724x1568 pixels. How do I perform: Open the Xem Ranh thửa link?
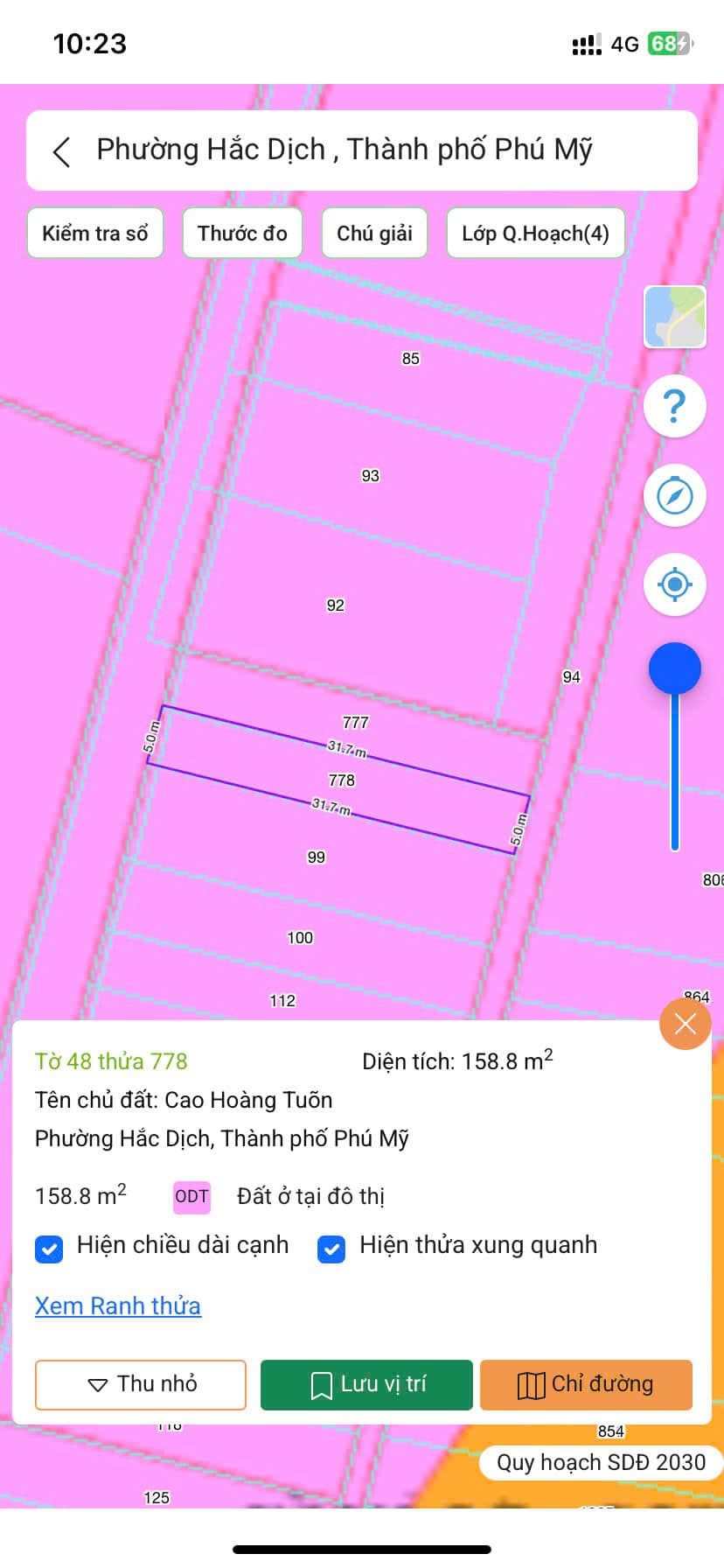pos(117,1305)
